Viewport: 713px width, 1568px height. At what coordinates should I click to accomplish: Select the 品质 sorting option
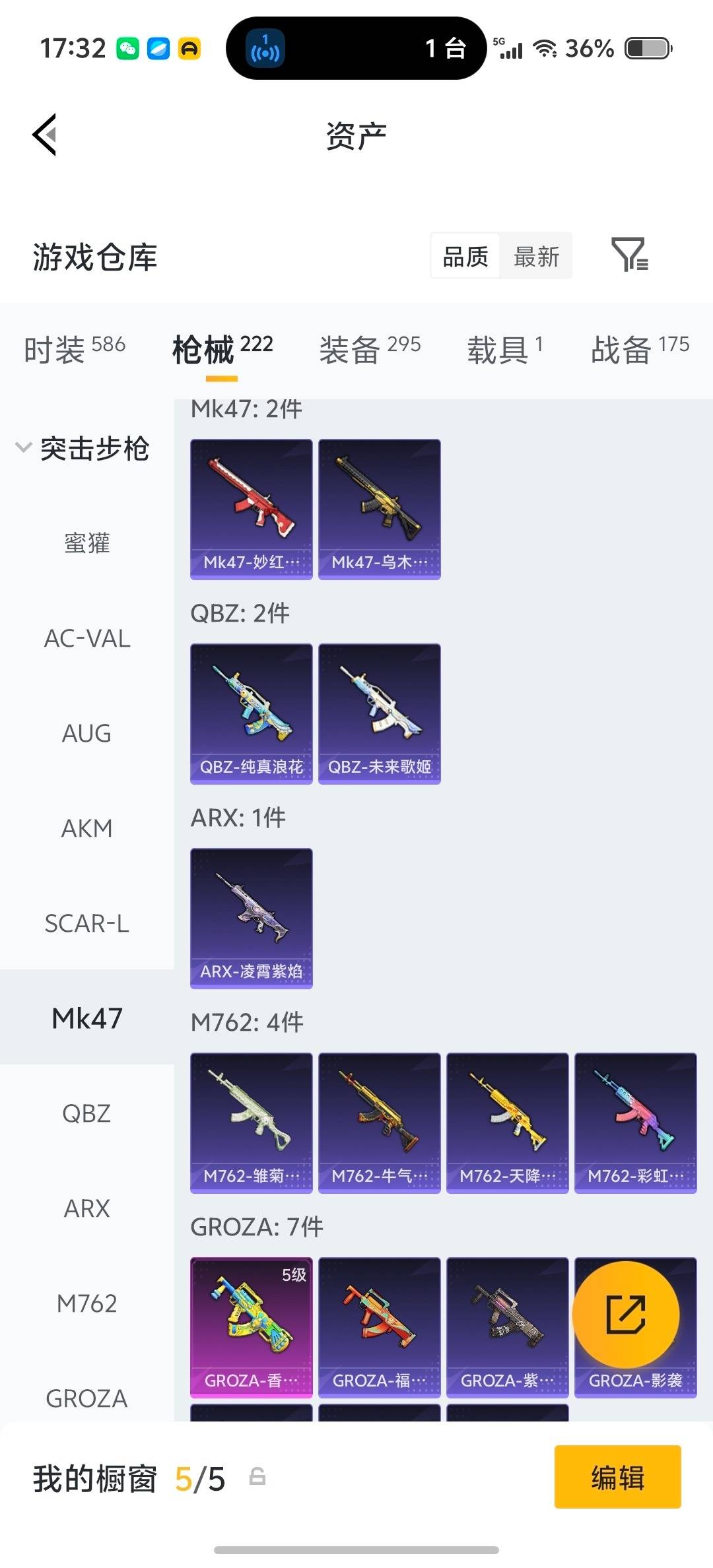464,256
